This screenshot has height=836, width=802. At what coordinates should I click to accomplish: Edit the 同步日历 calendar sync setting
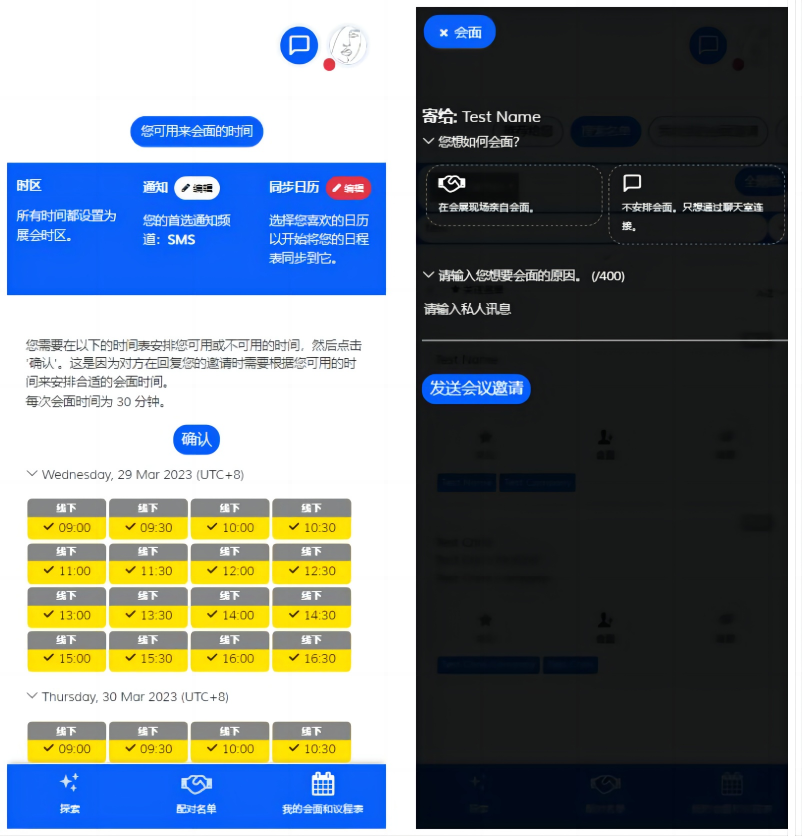348,188
